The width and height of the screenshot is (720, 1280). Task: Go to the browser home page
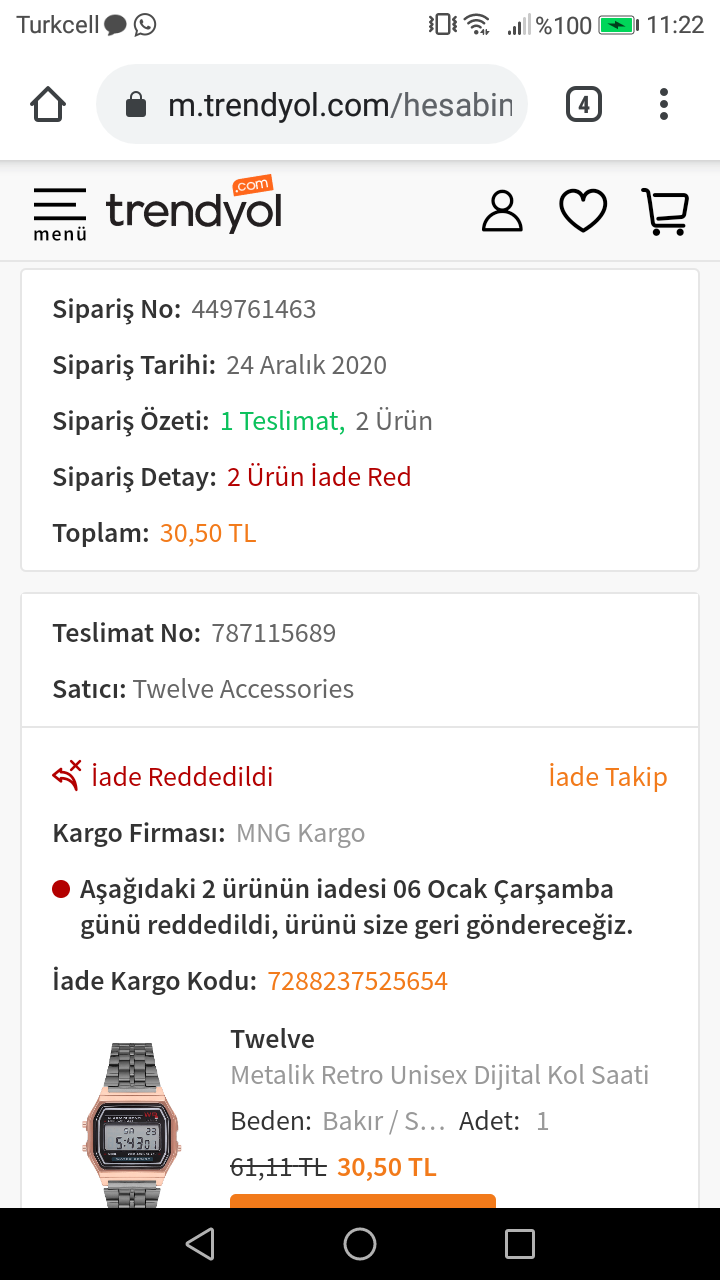pyautogui.click(x=48, y=105)
